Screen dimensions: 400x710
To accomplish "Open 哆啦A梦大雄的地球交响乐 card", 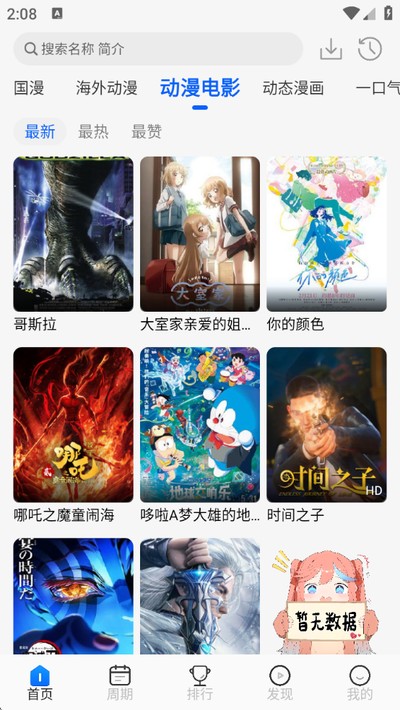I will (x=200, y=435).
